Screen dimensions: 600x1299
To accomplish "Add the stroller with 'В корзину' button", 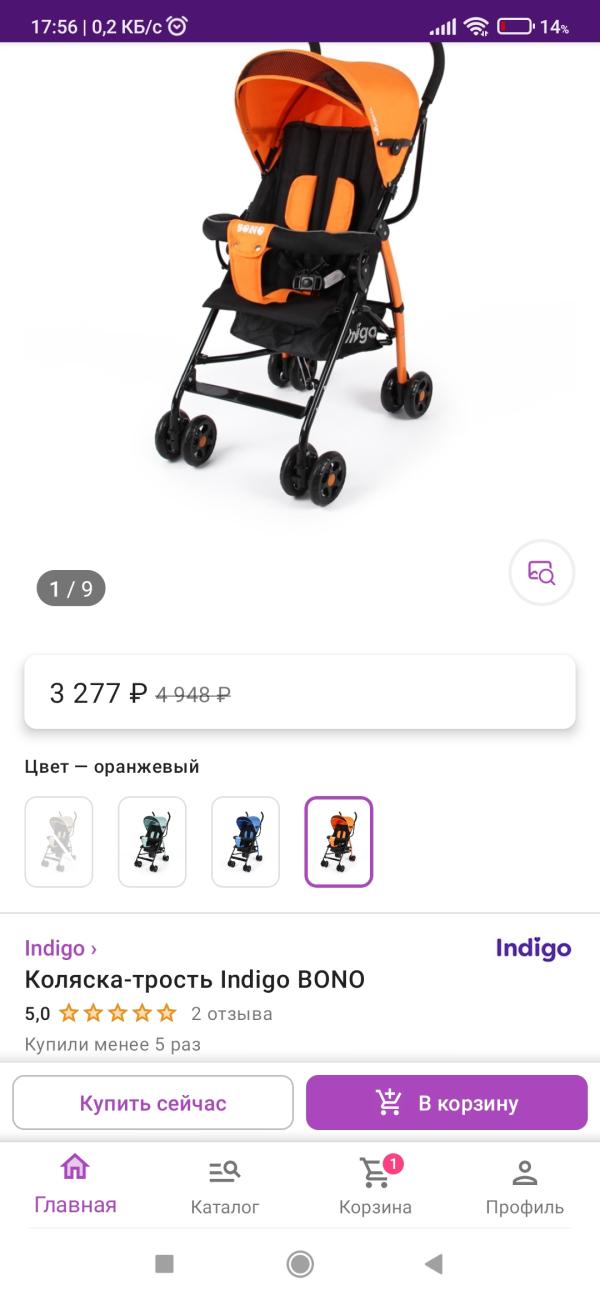I will coord(447,1103).
